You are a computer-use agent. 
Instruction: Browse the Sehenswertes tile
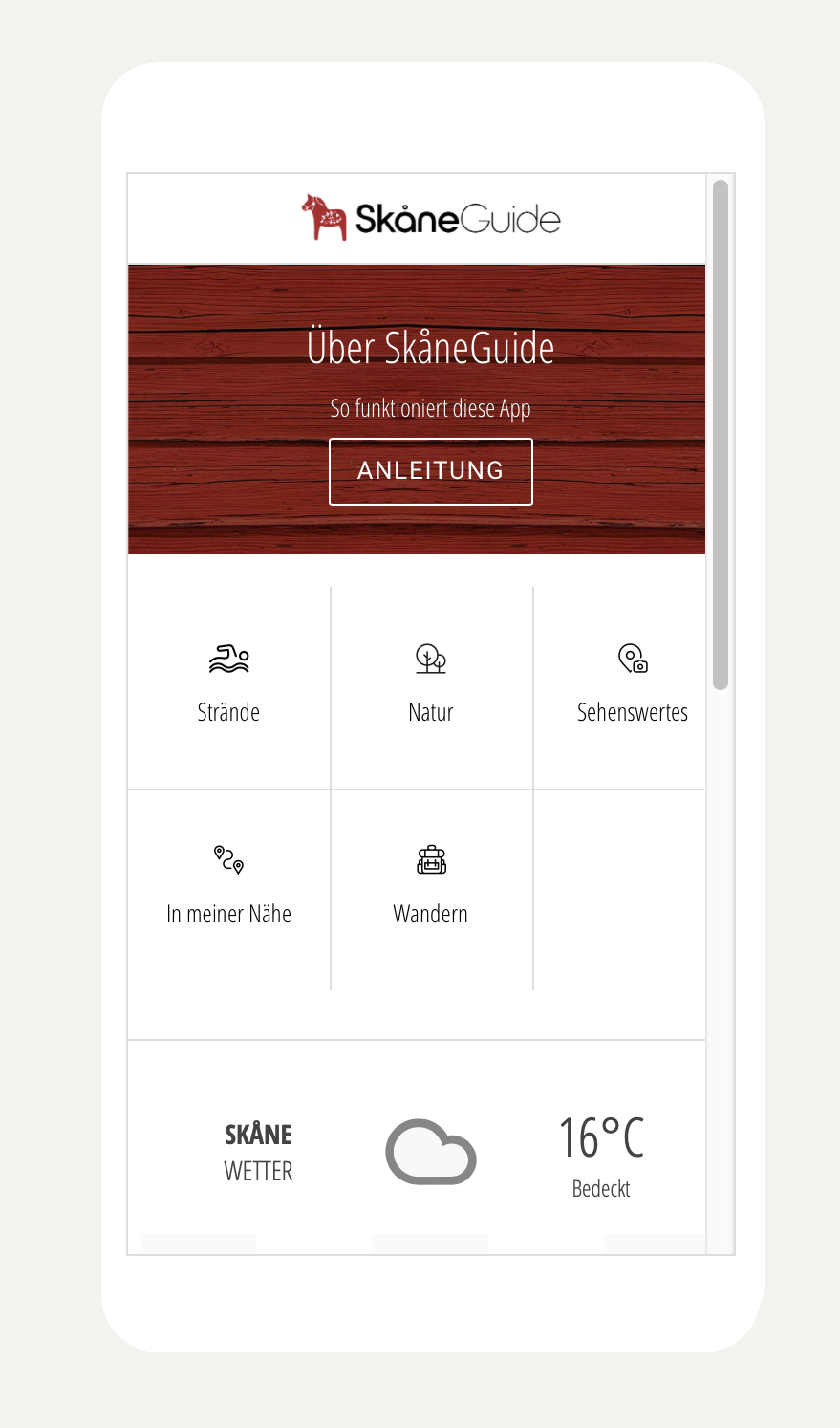click(632, 687)
